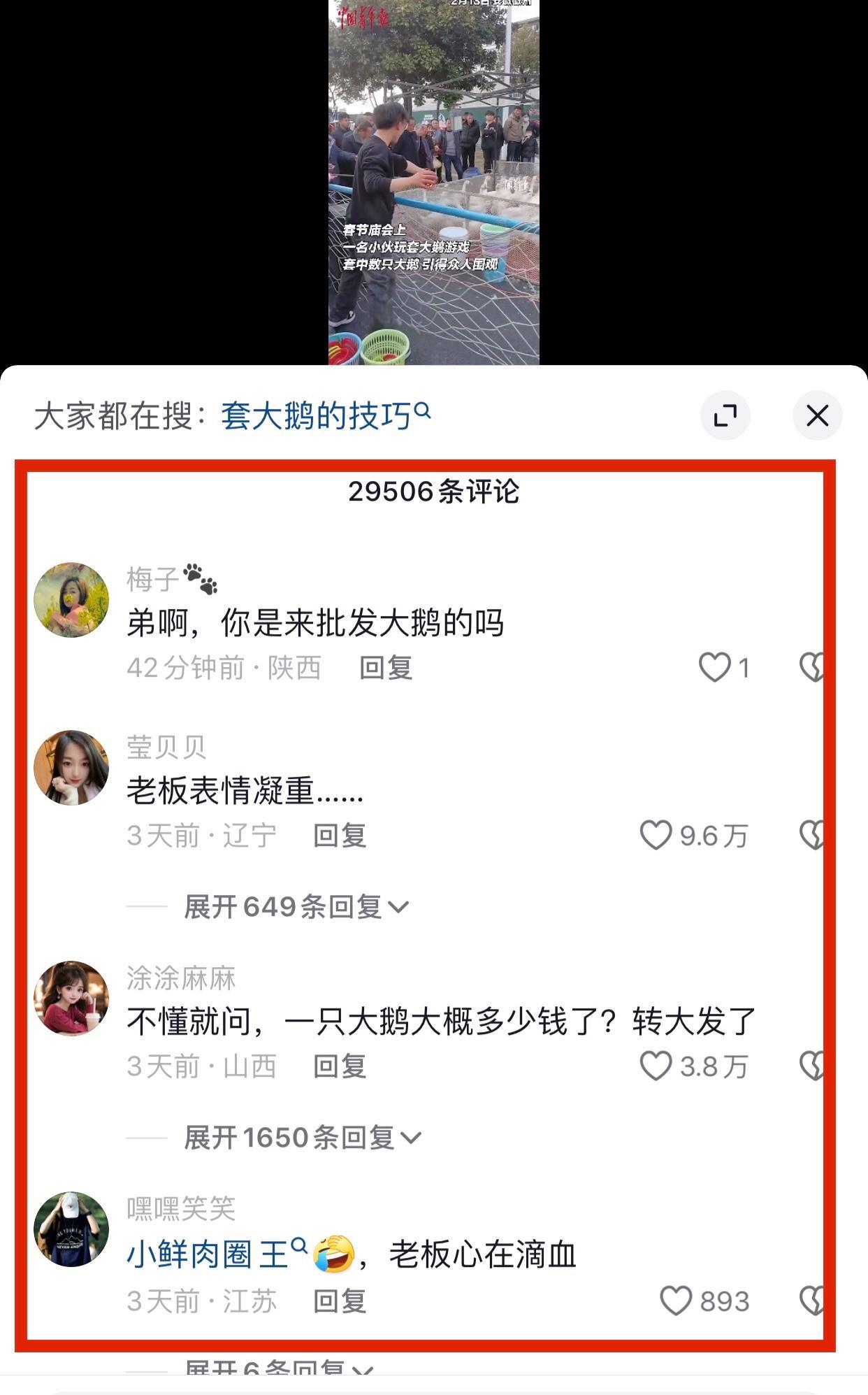Viewport: 868px width, 1395px height.
Task: Like 嘿嘿笑笑's comment
Action: click(675, 1301)
